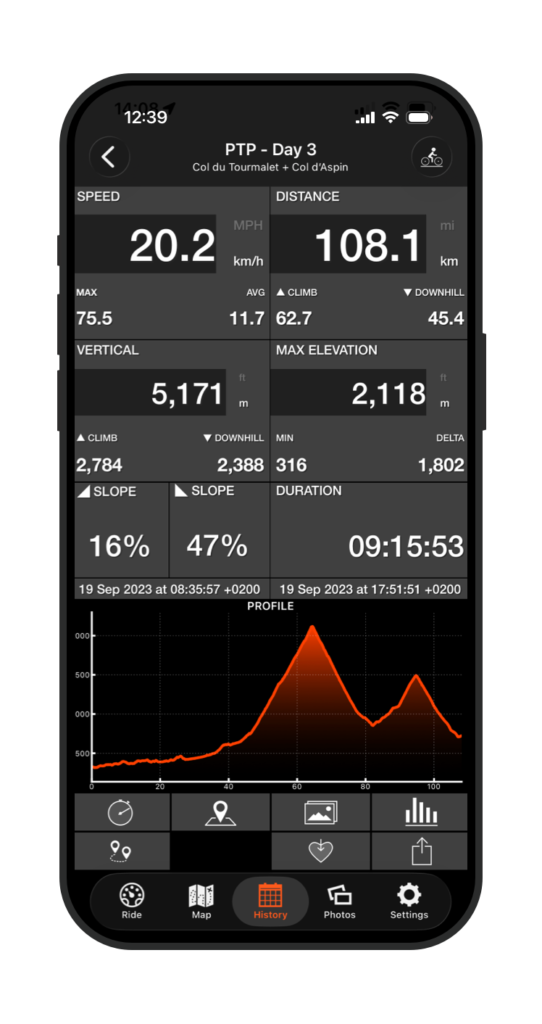This screenshot has width=542, height=1024.
Task: Select the History tab
Action: 270,901
